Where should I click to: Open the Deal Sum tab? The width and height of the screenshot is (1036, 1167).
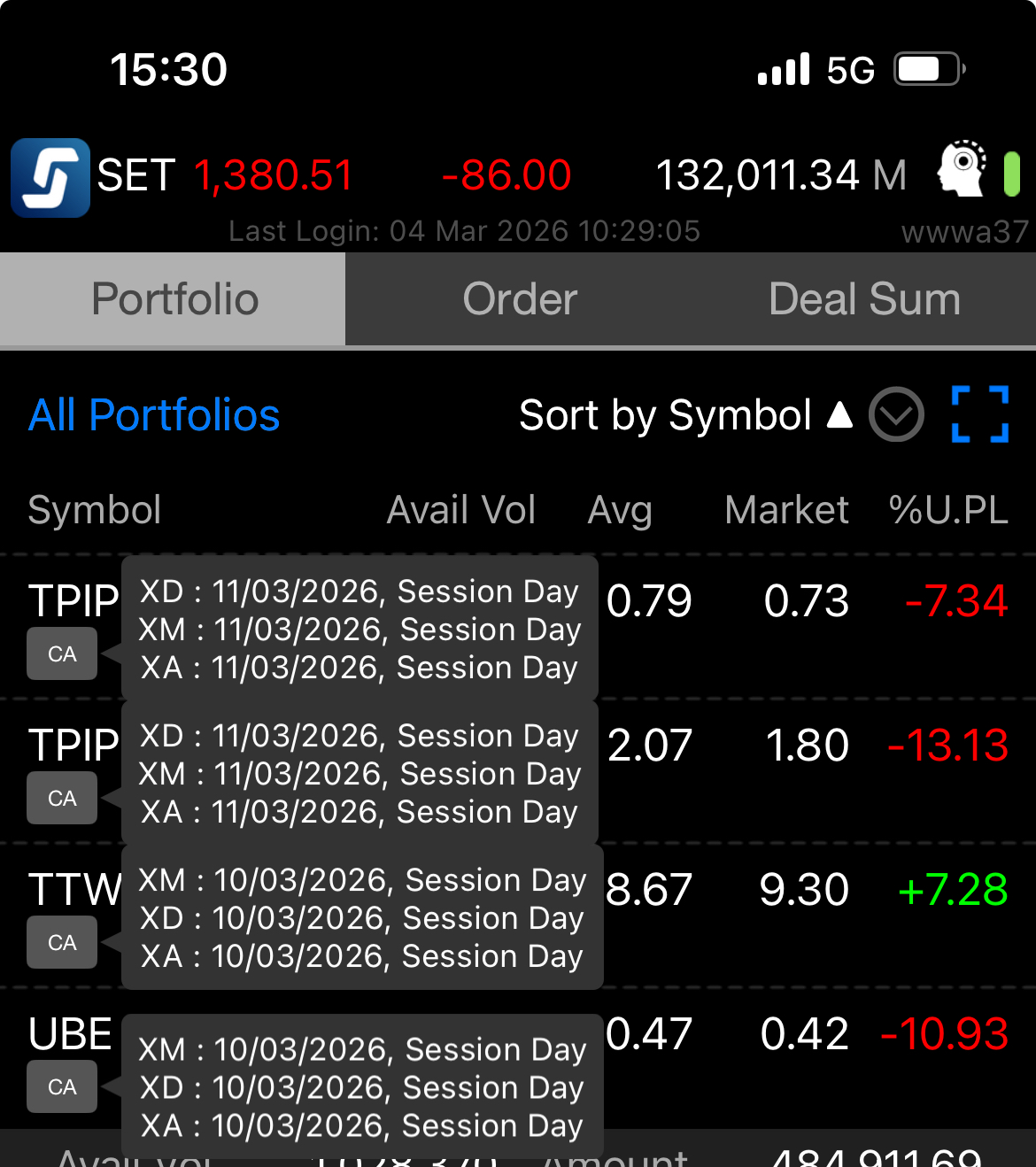click(864, 299)
